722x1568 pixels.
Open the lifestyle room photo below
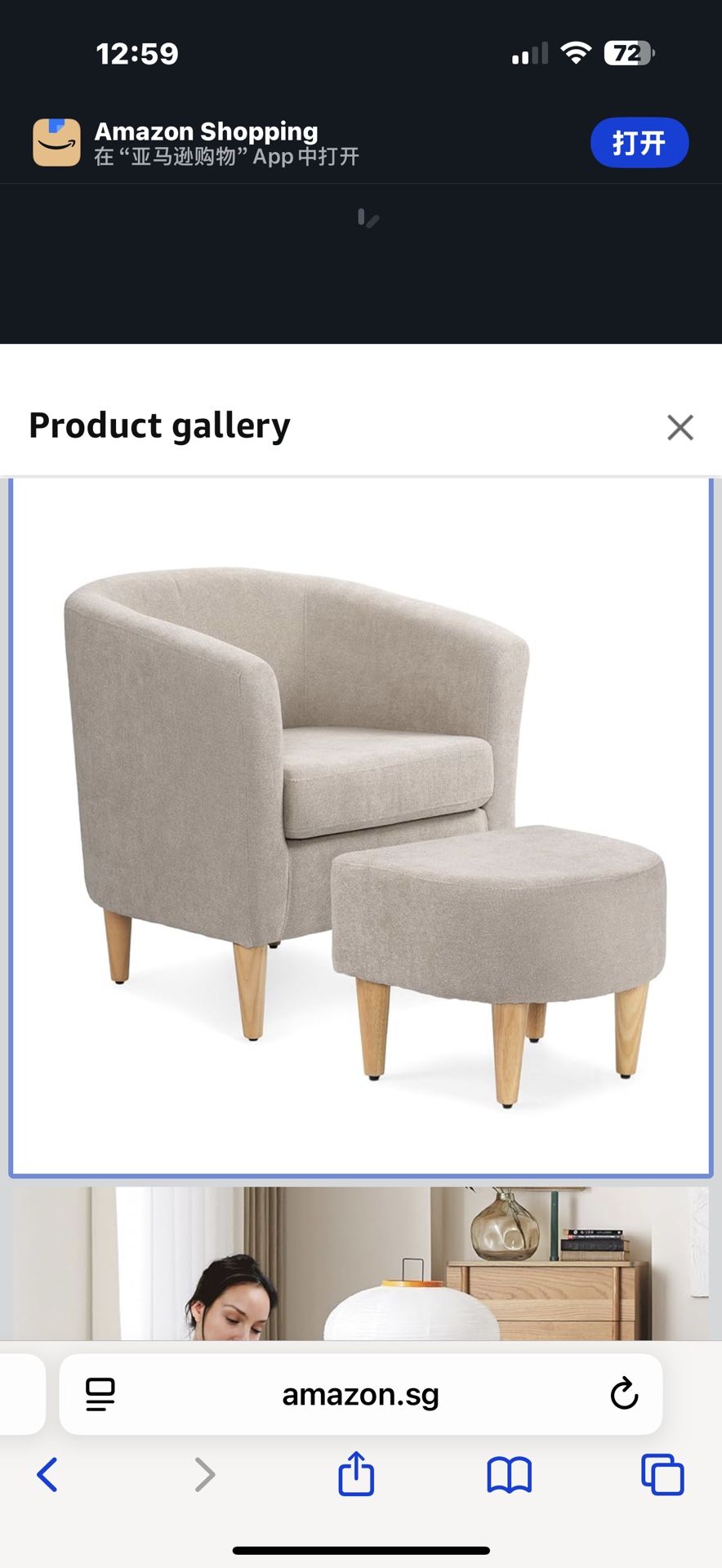(360, 1263)
